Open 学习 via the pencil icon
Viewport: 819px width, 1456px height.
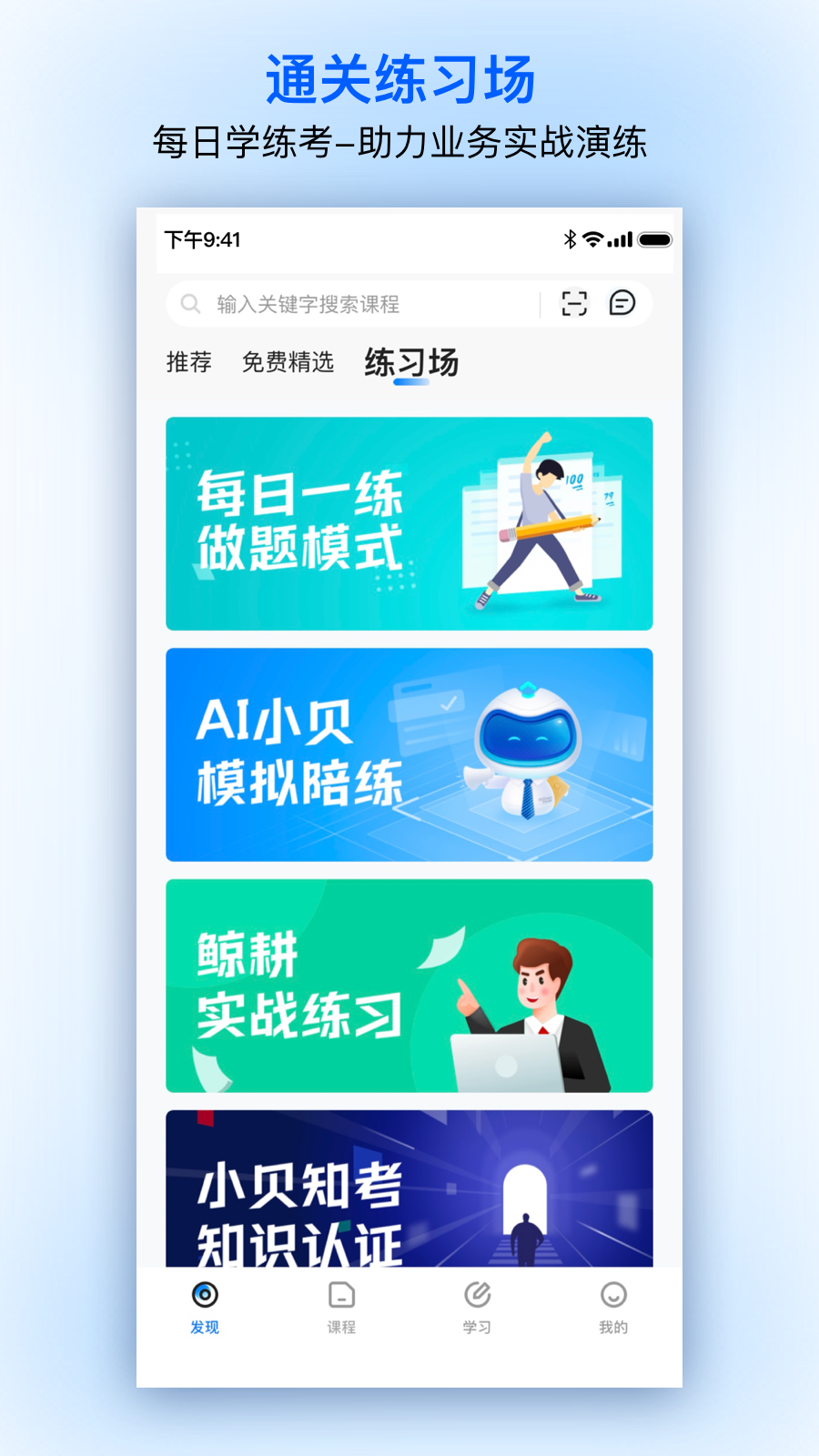click(x=477, y=1296)
